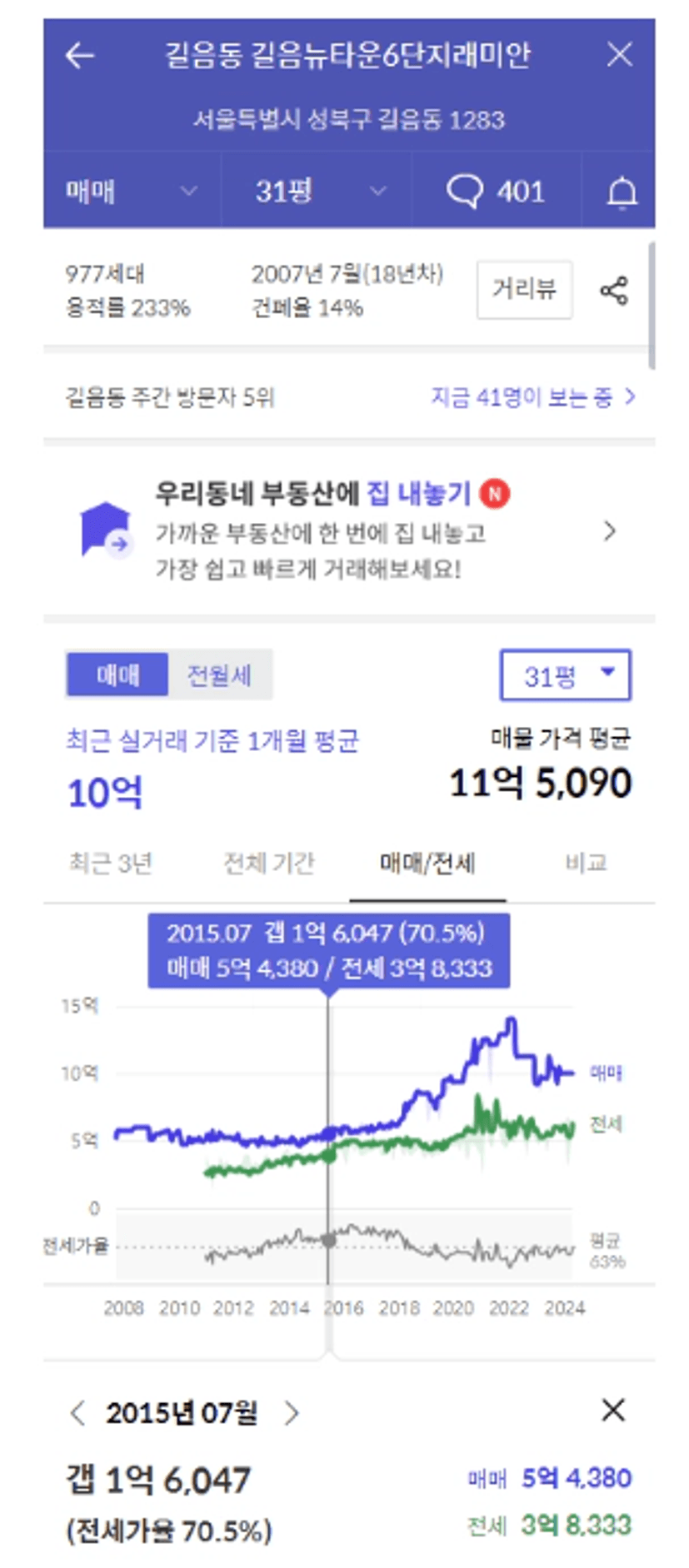Go to the month before 2015년 07월

78,1413
